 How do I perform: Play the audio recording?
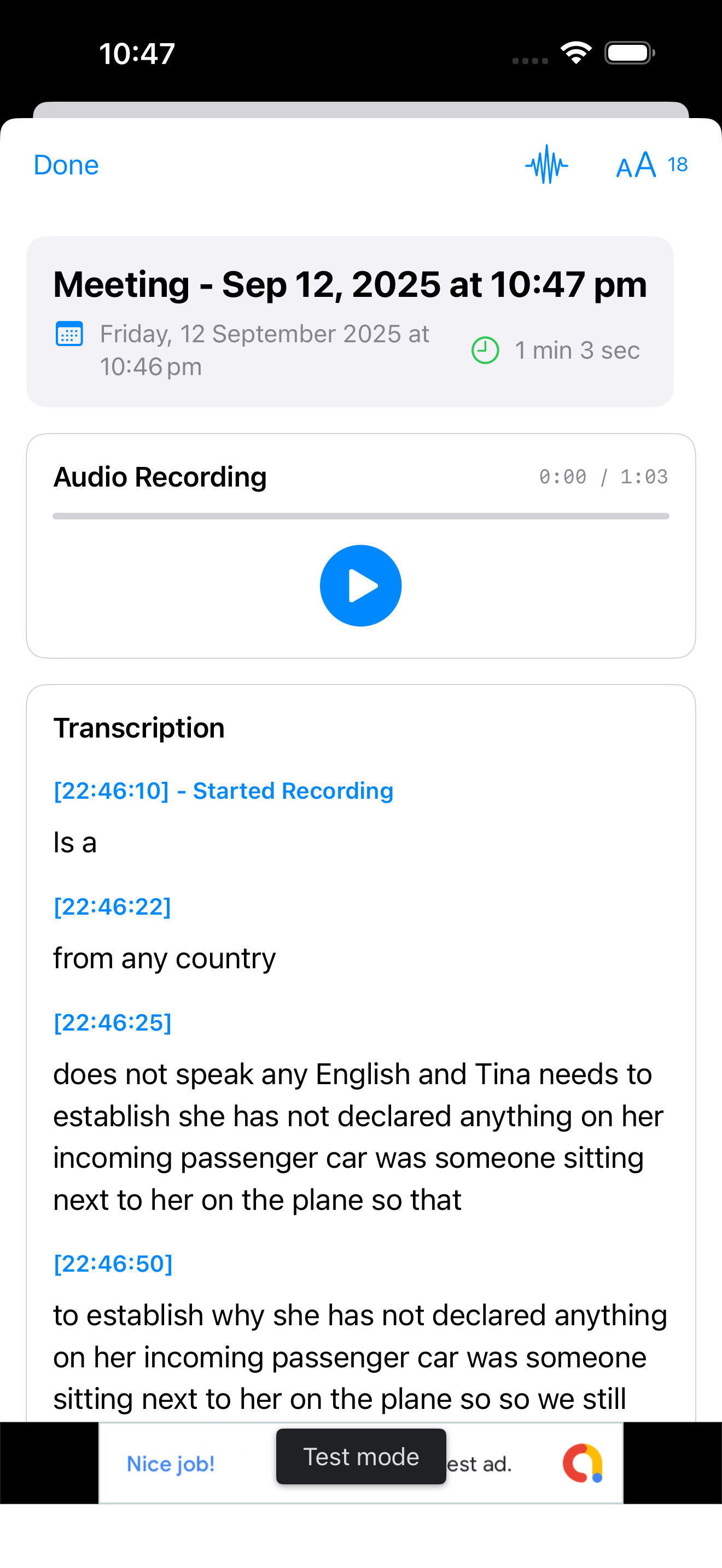(360, 585)
